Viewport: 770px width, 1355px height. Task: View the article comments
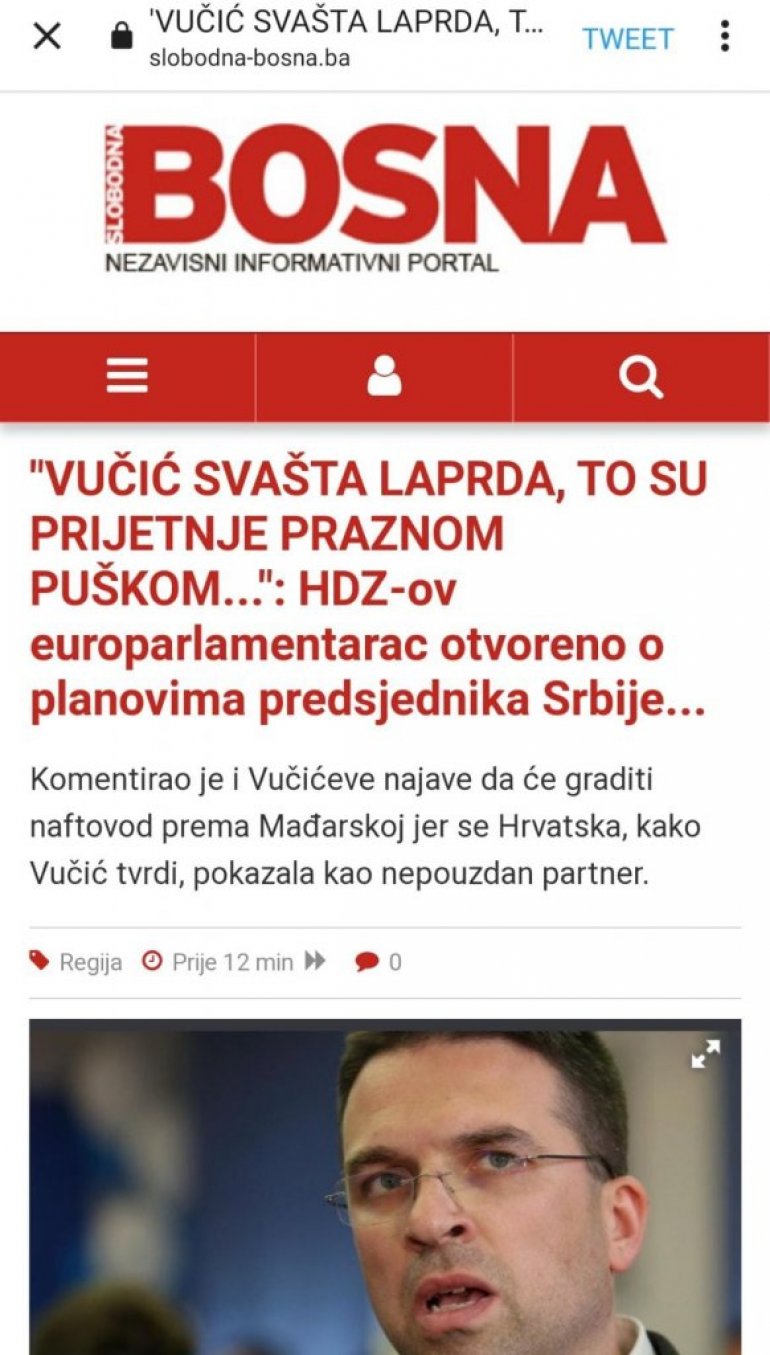pyautogui.click(x=378, y=962)
